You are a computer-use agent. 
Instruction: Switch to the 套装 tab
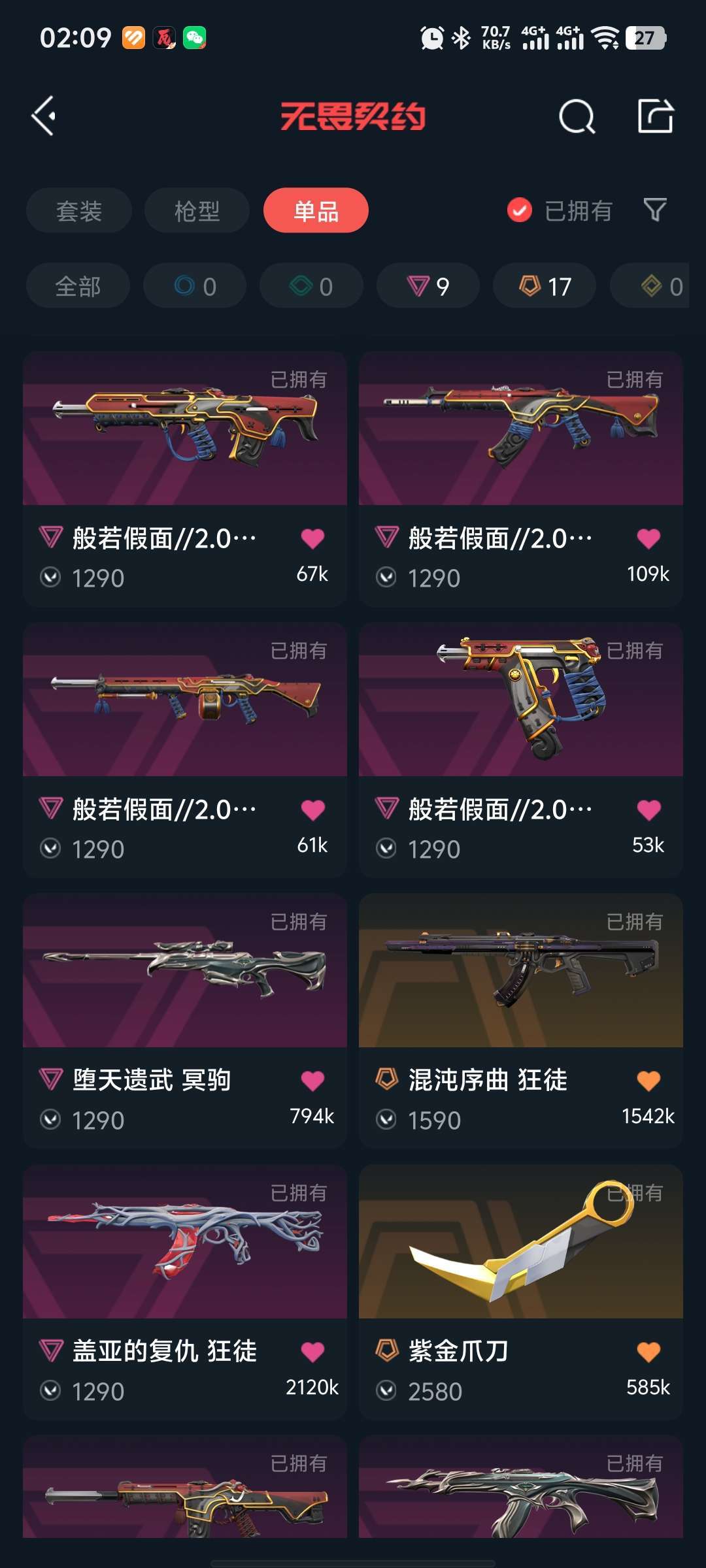(79, 210)
